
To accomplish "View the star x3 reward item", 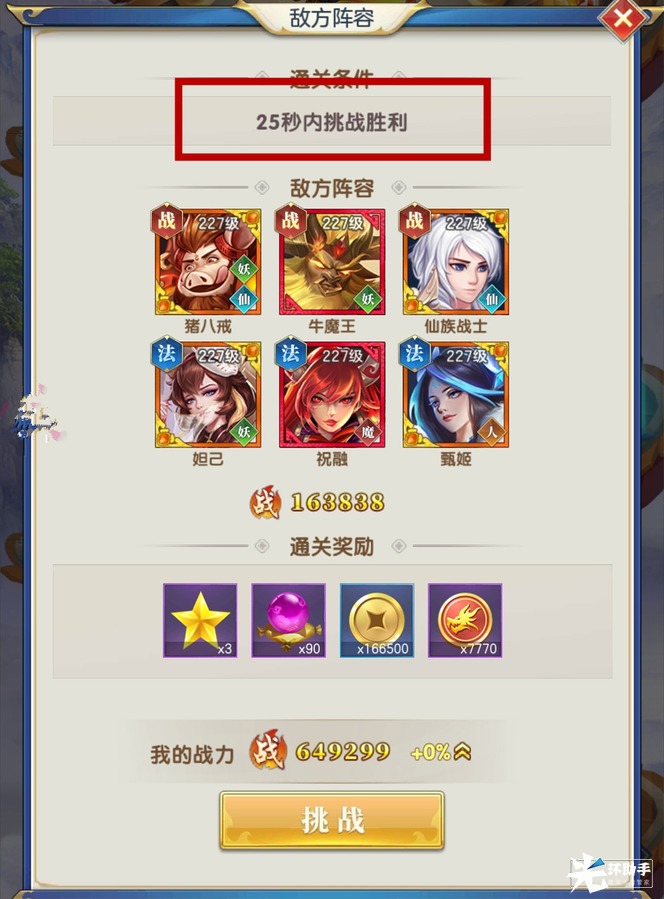I will pyautogui.click(x=200, y=621).
